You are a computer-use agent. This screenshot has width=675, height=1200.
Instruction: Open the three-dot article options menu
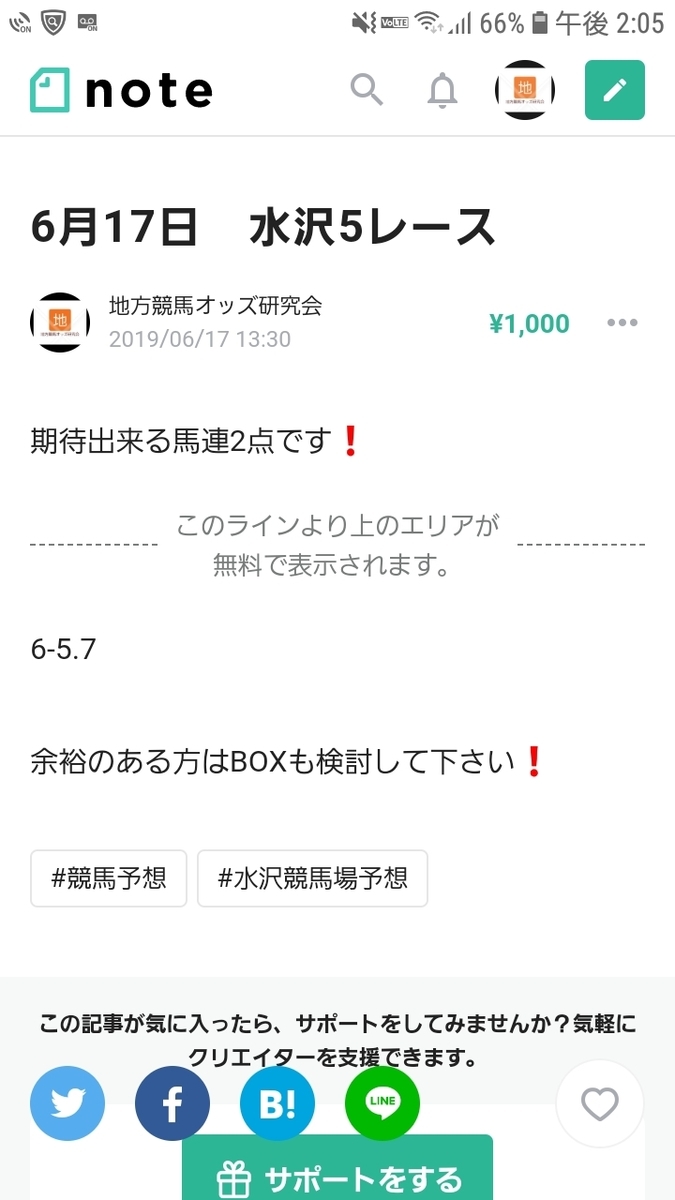click(x=622, y=323)
